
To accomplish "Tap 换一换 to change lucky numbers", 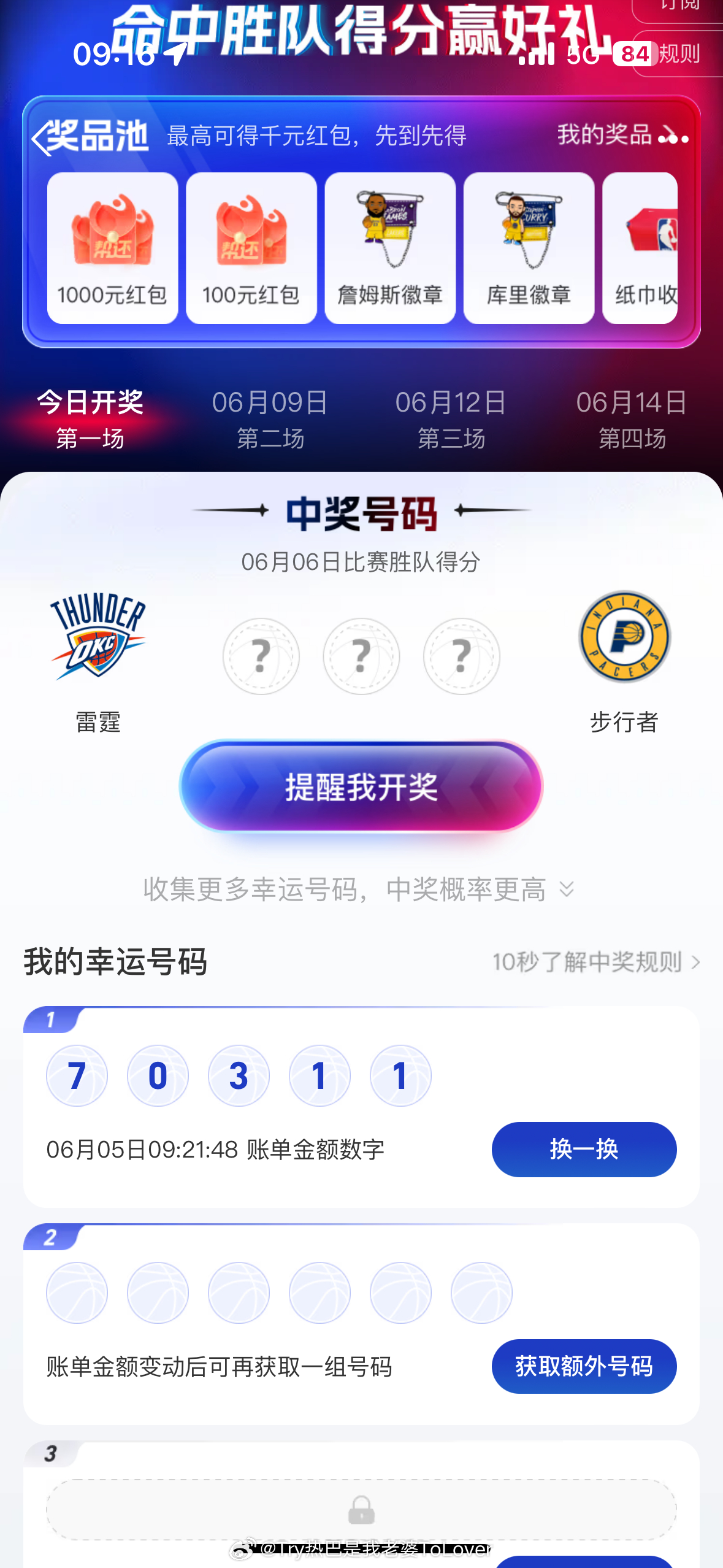I will pyautogui.click(x=584, y=1149).
